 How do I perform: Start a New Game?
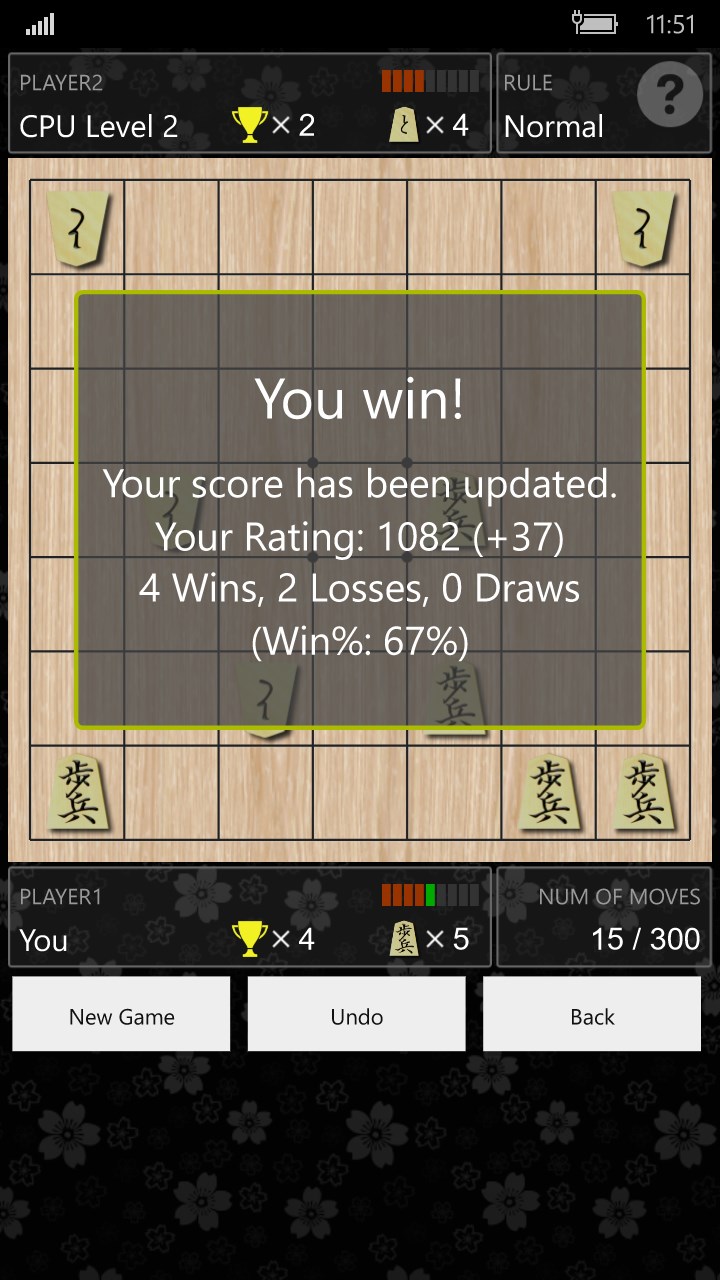tap(121, 1015)
